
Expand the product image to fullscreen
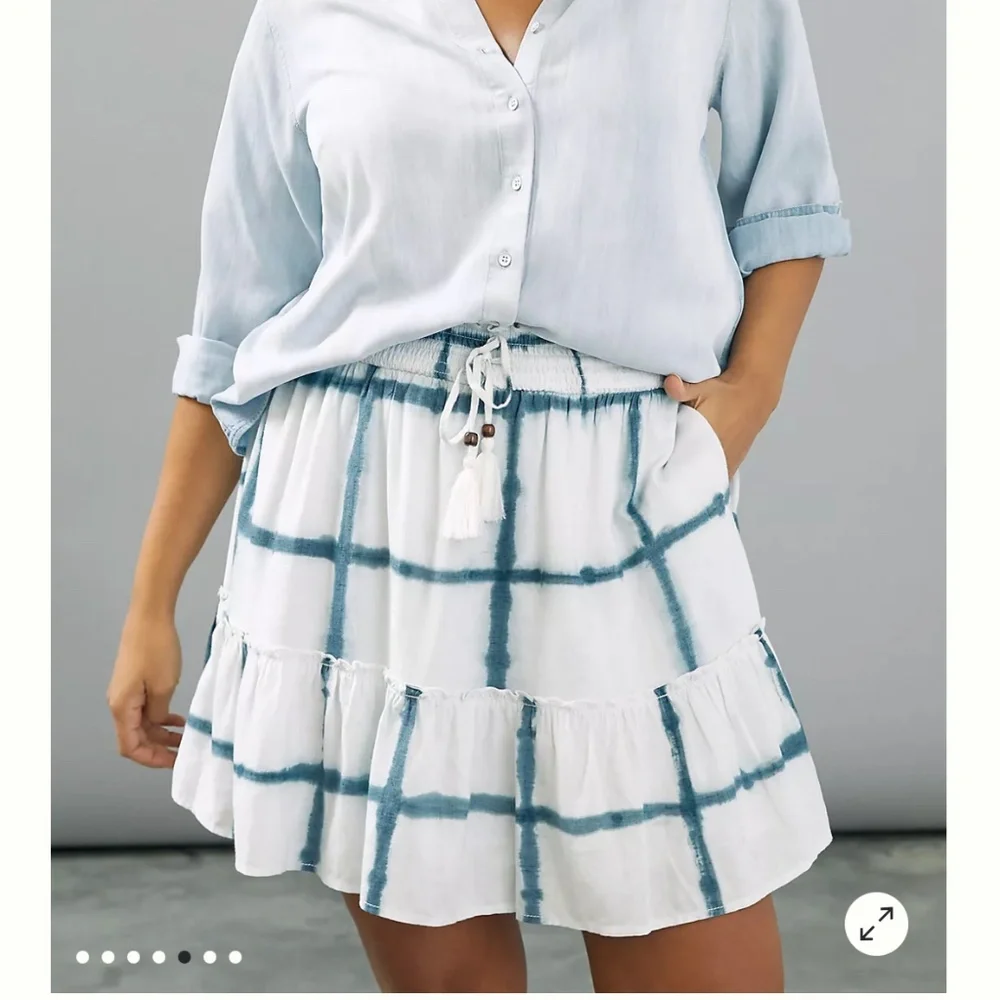(876, 923)
